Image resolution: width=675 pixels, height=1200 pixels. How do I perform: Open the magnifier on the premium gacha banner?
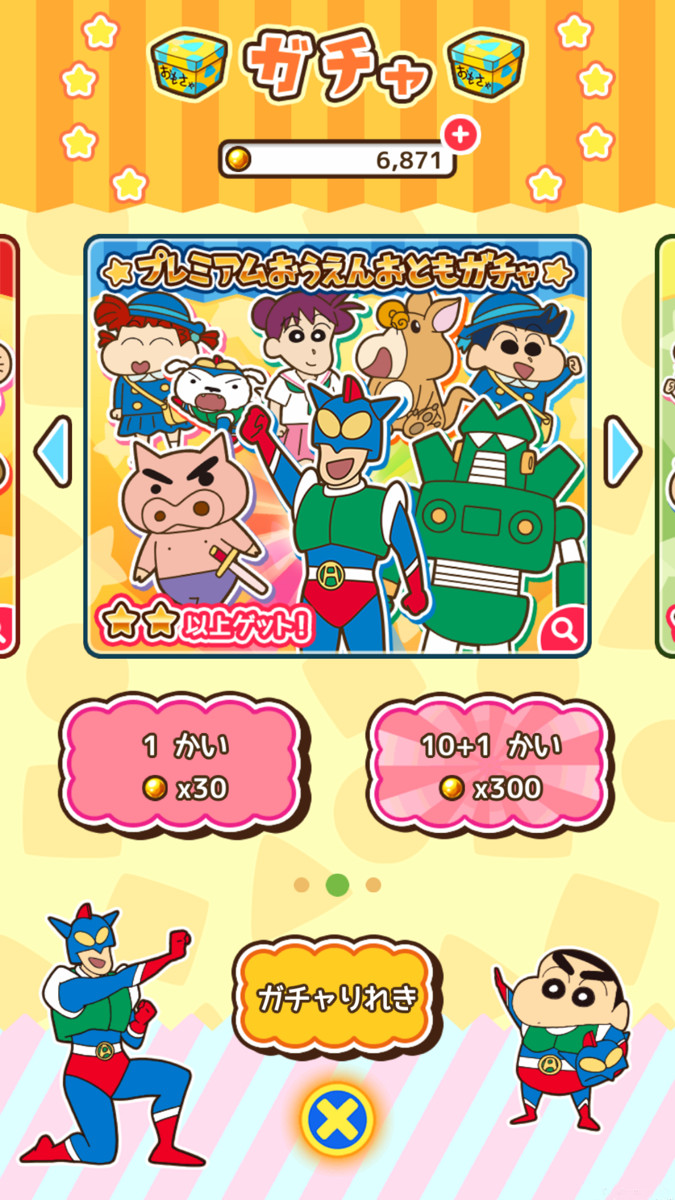pyautogui.click(x=562, y=630)
